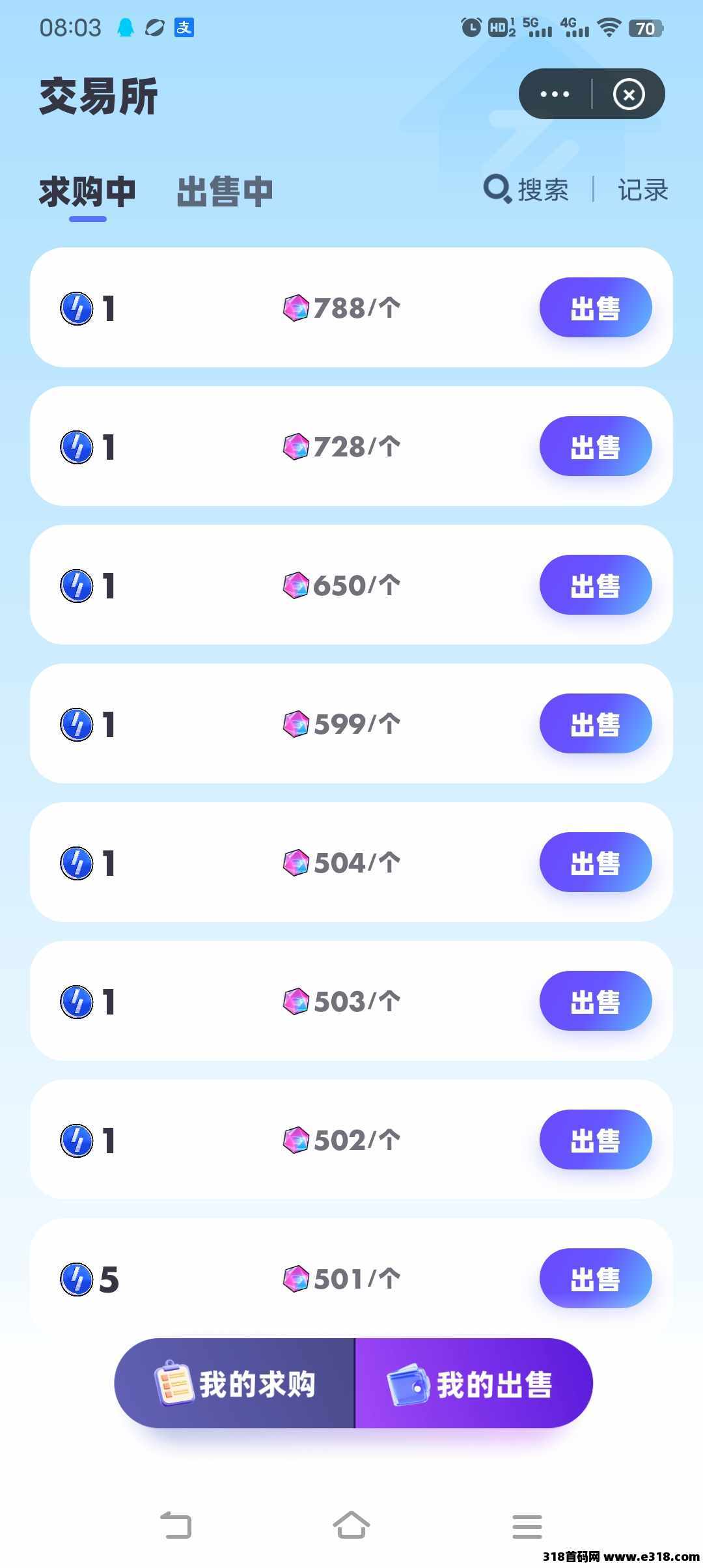The image size is (703, 1568).
Task: View 记录 history
Action: pos(642,190)
